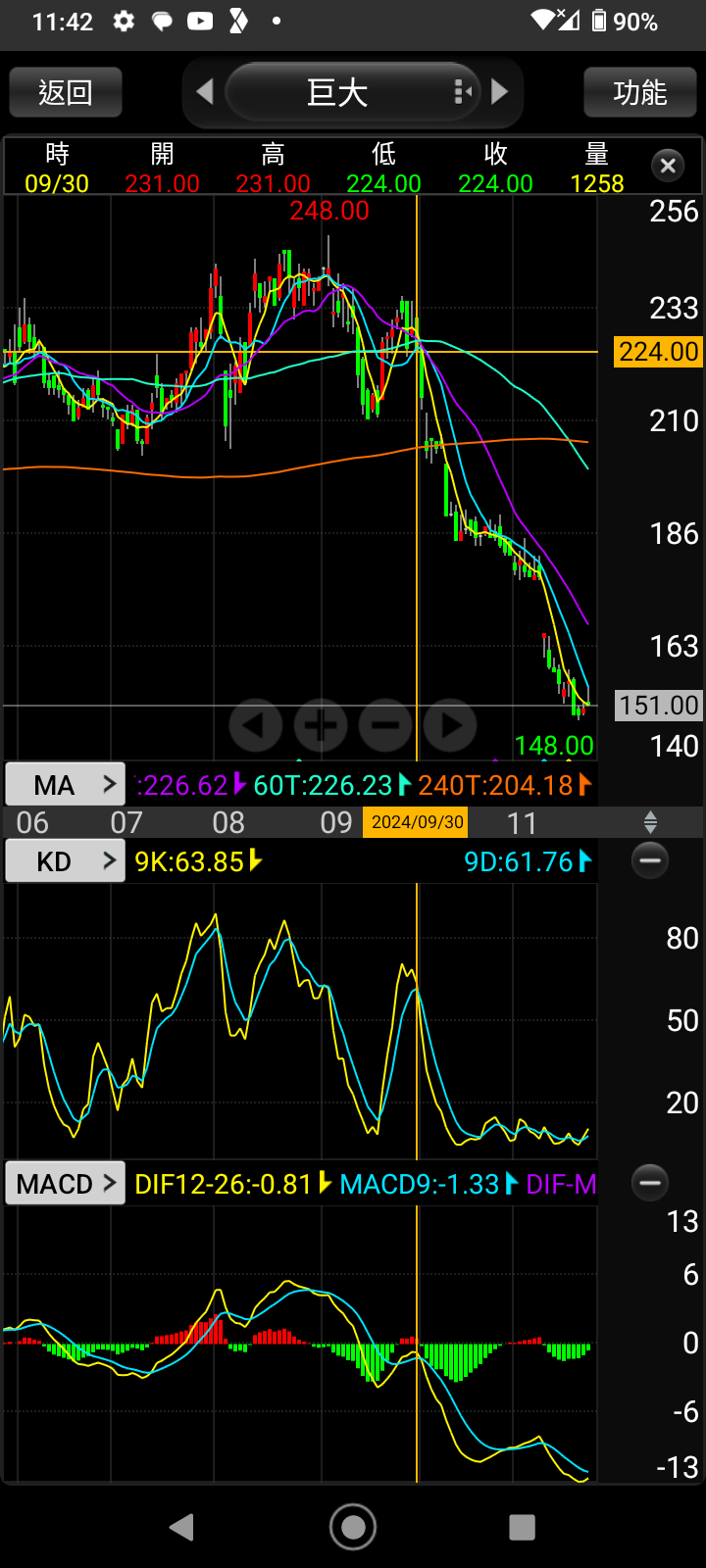
Task: Tap the 返回 back button
Action: tap(66, 93)
